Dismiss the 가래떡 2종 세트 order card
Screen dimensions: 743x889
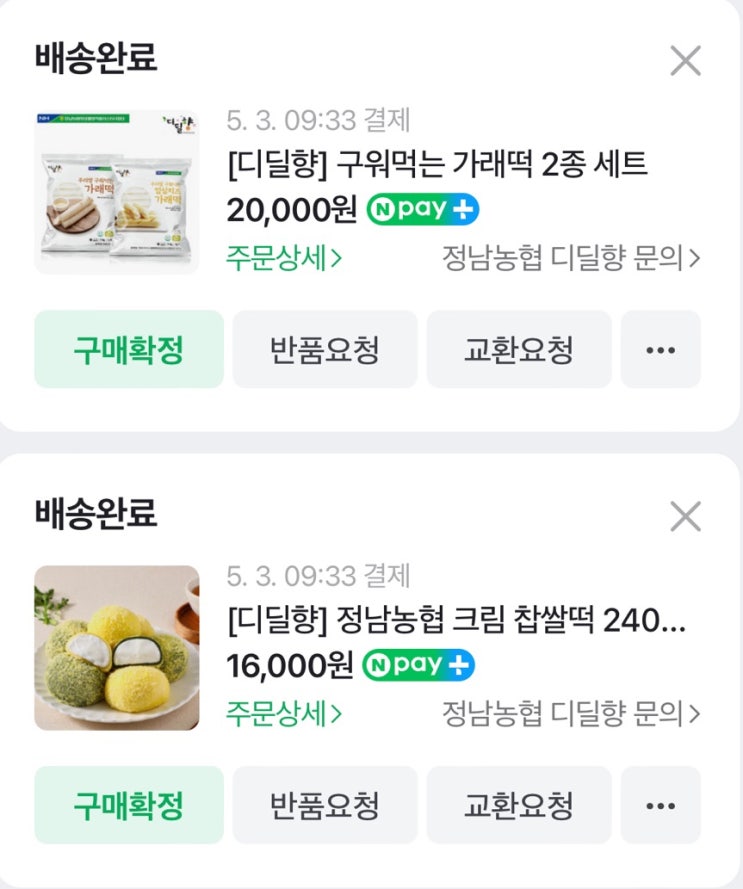[x=685, y=61]
